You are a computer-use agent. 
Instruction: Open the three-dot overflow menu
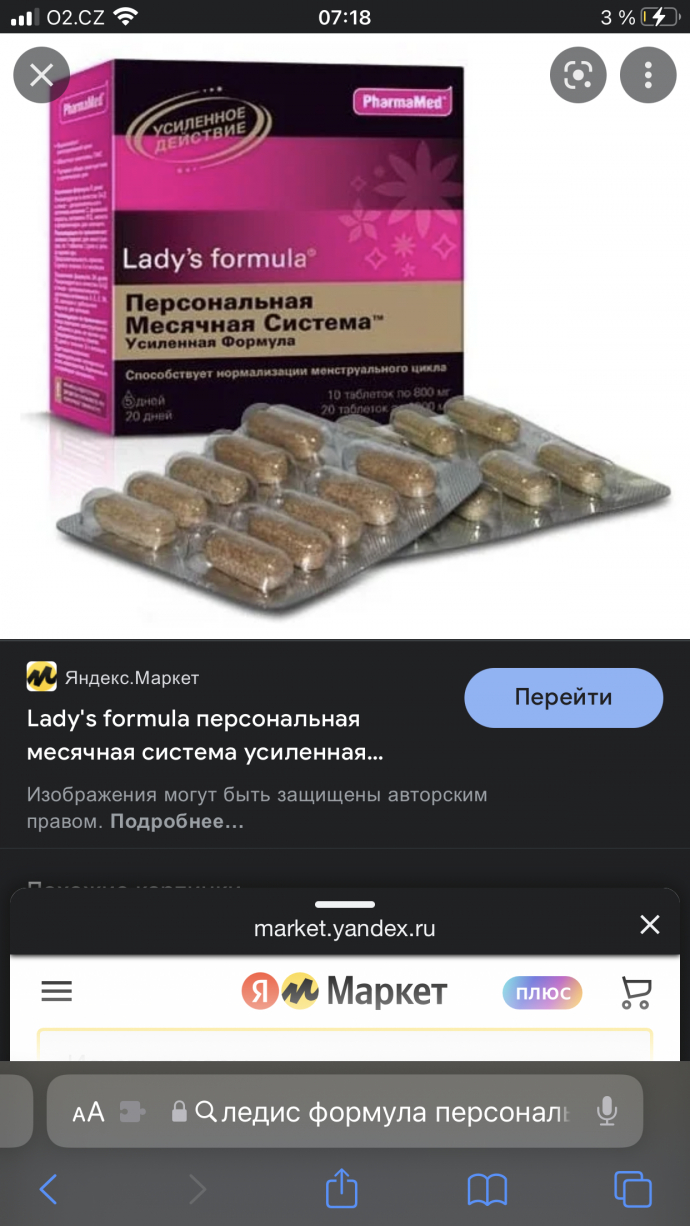point(648,75)
